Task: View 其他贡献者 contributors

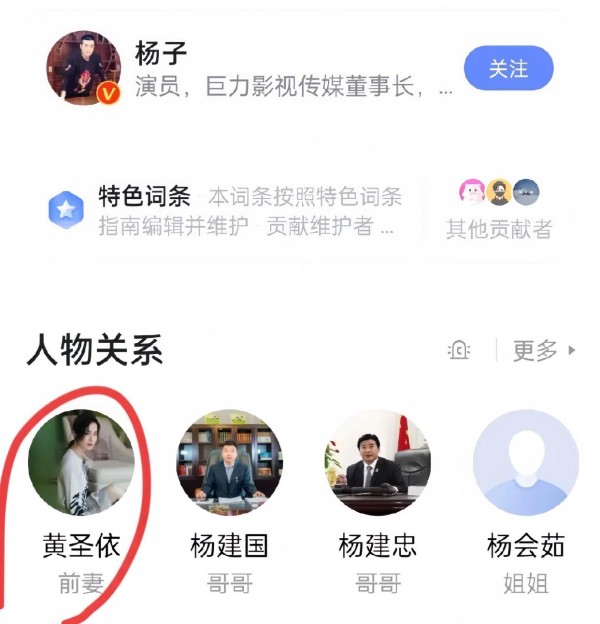Action: (499, 211)
